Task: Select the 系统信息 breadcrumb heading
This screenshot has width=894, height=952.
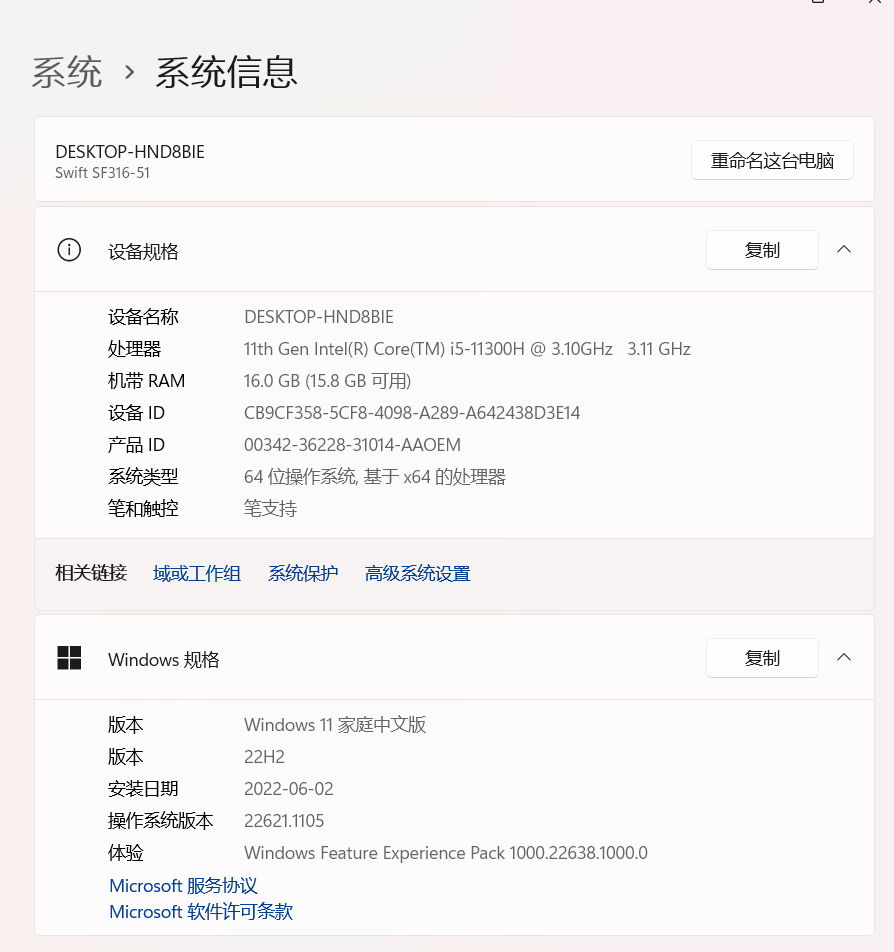Action: 225,71
